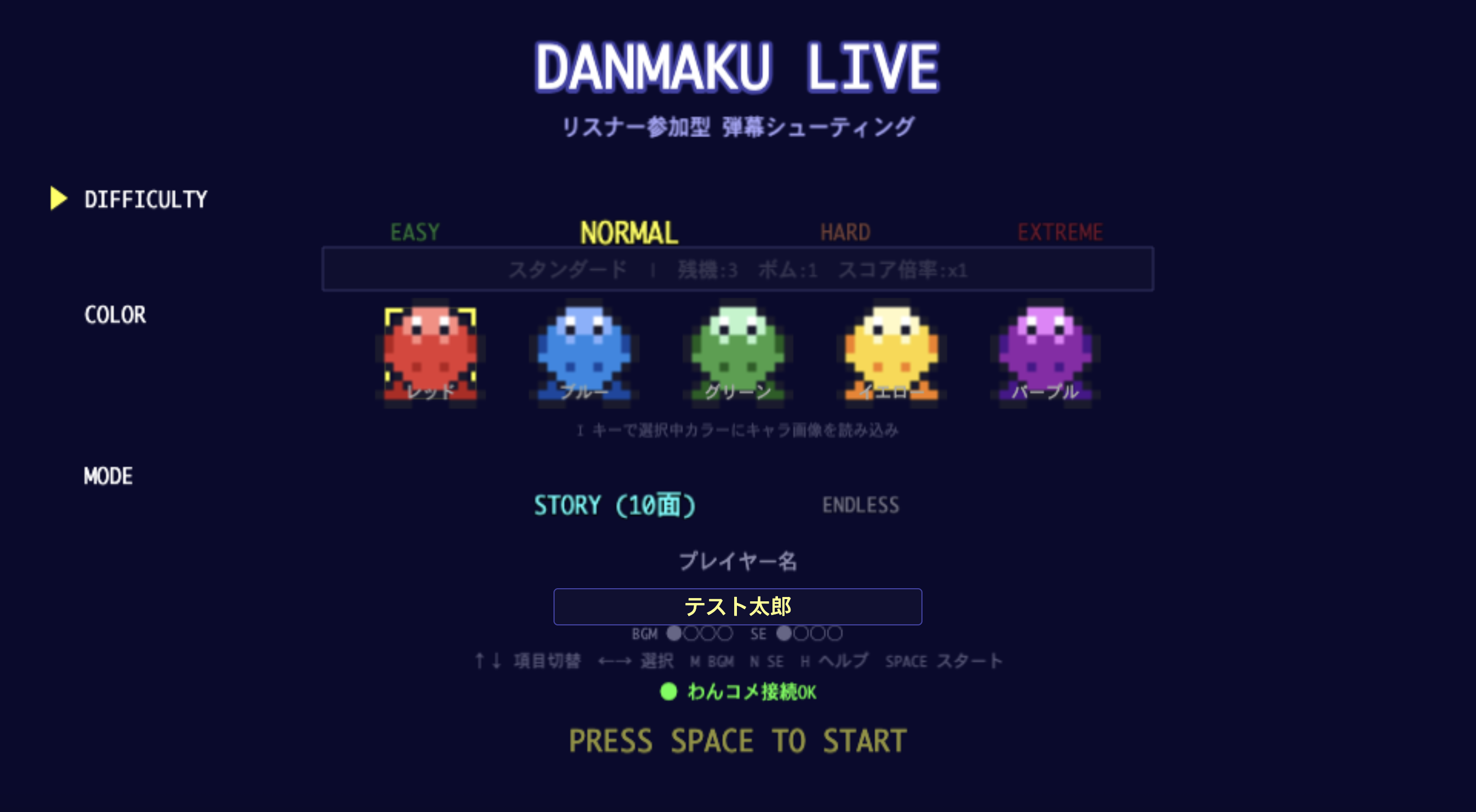1476x812 pixels.
Task: Focus the COLOR menu row
Action: pos(115,315)
